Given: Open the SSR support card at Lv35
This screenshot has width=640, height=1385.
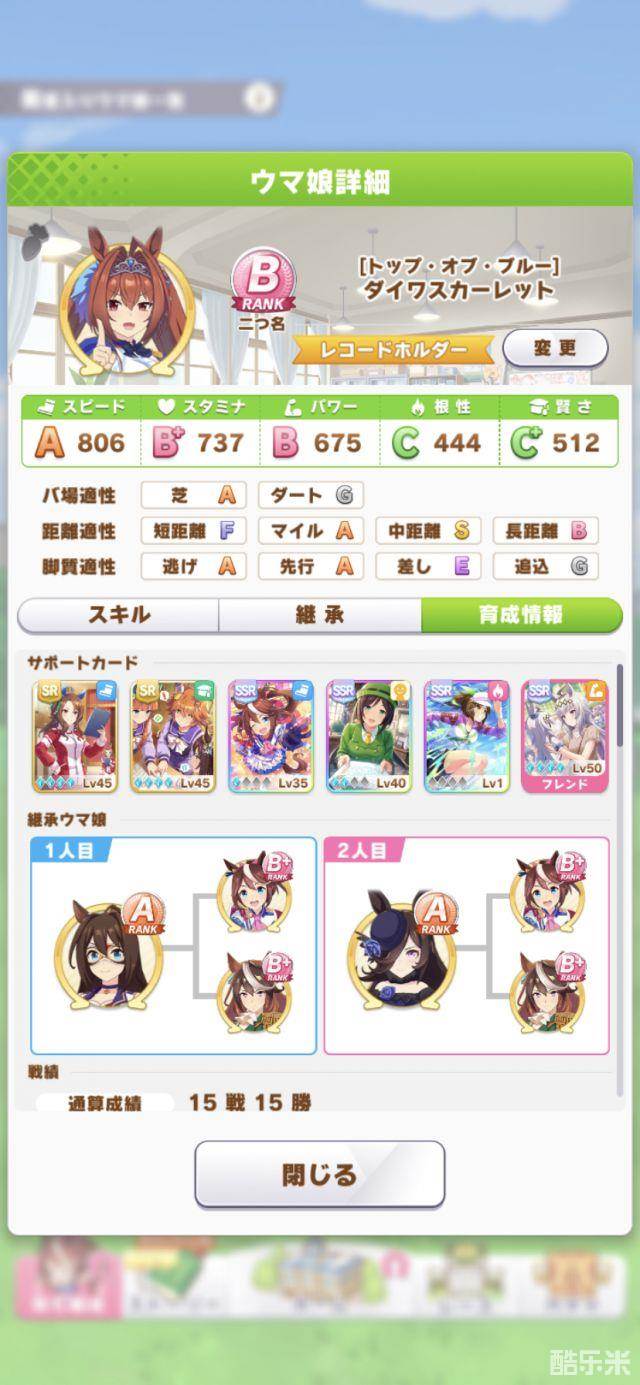Looking at the screenshot, I should coord(270,736).
